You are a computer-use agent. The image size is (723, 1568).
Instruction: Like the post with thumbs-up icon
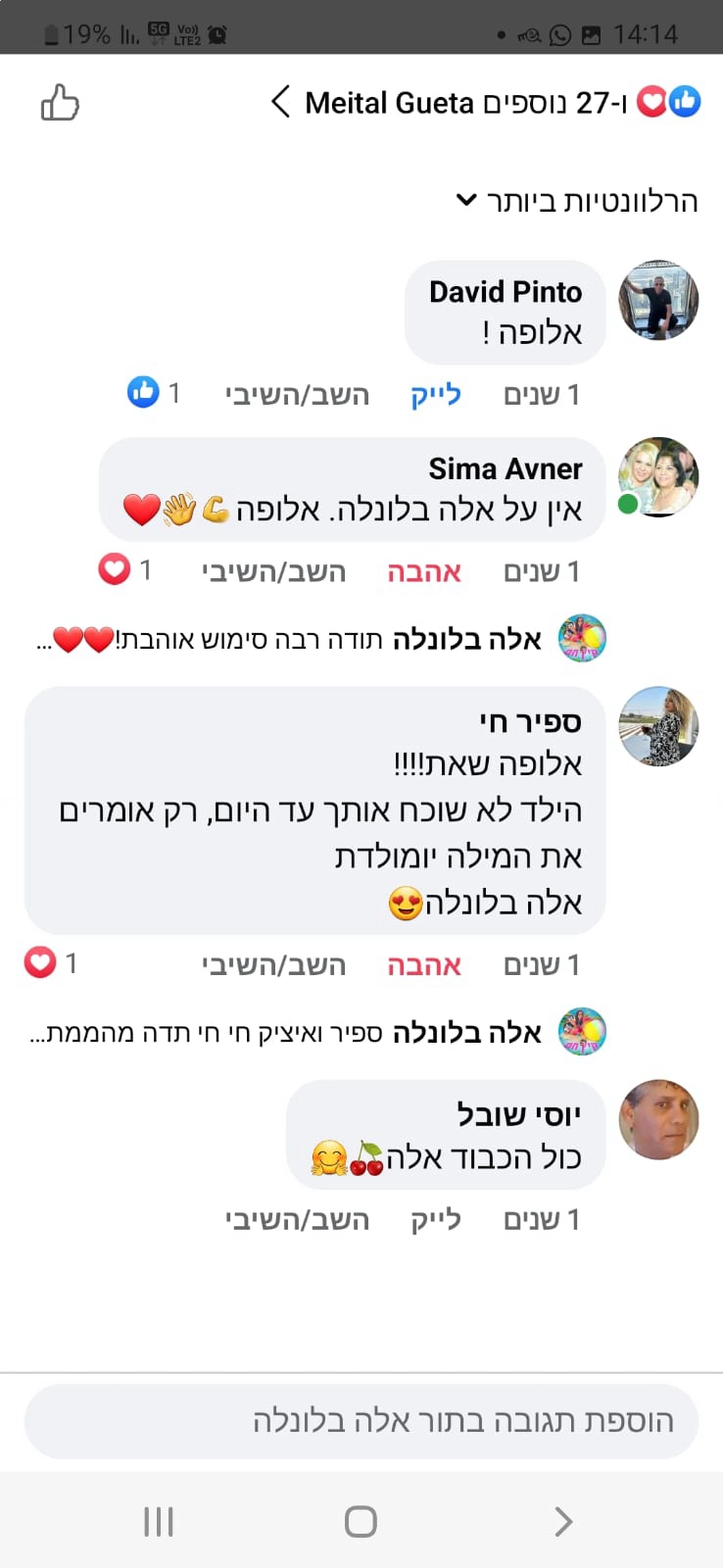(60, 103)
